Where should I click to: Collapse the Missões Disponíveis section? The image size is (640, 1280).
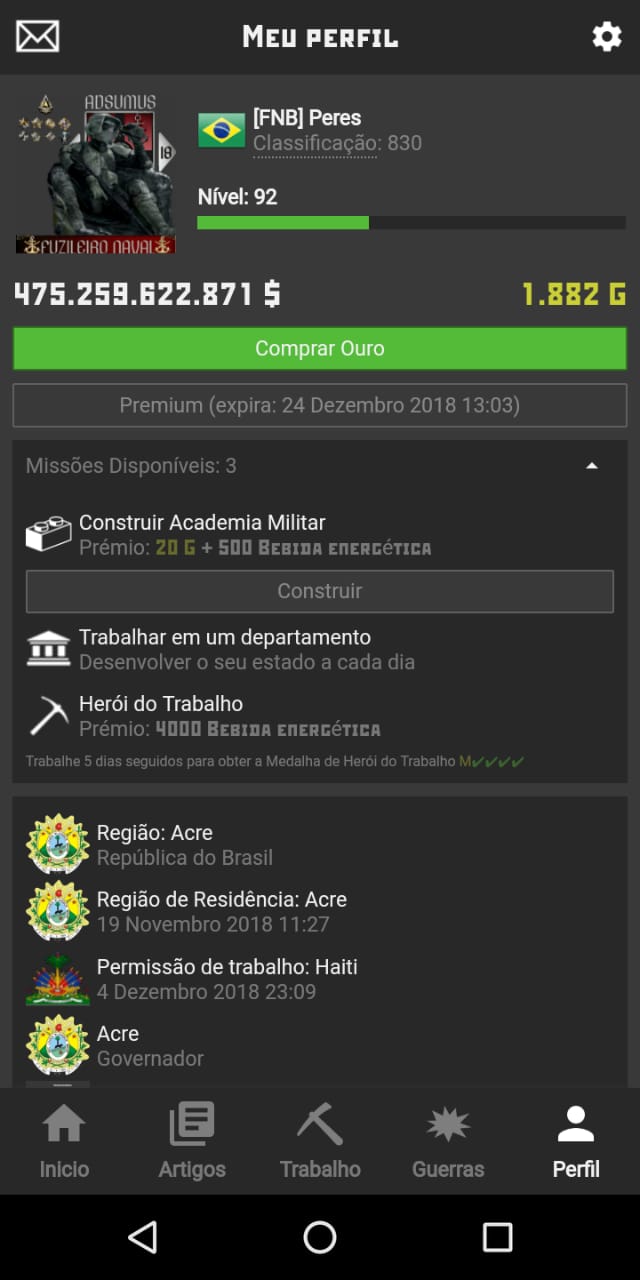(x=592, y=466)
